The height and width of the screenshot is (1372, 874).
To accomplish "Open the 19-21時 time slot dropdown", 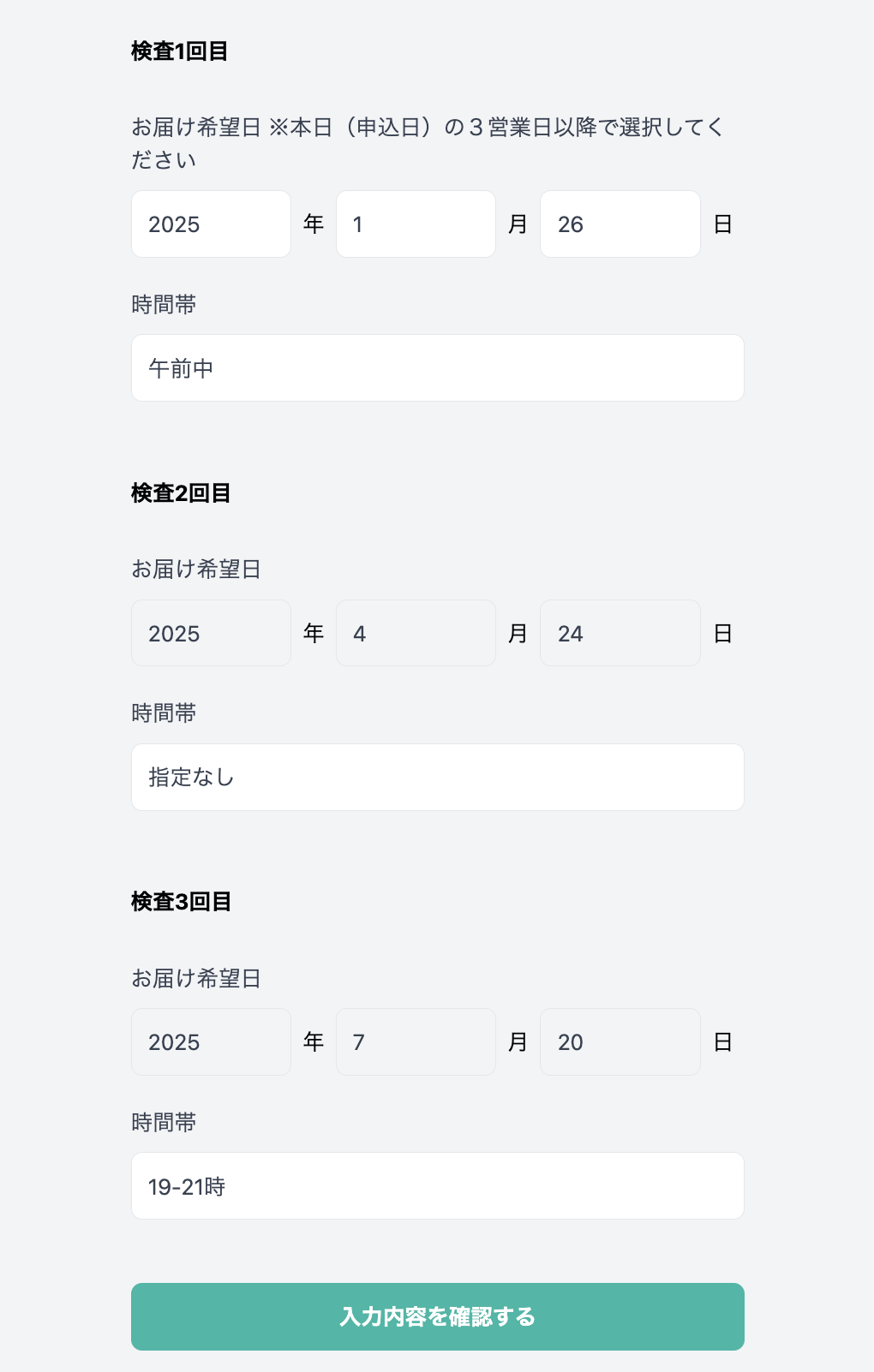I will click(437, 1186).
